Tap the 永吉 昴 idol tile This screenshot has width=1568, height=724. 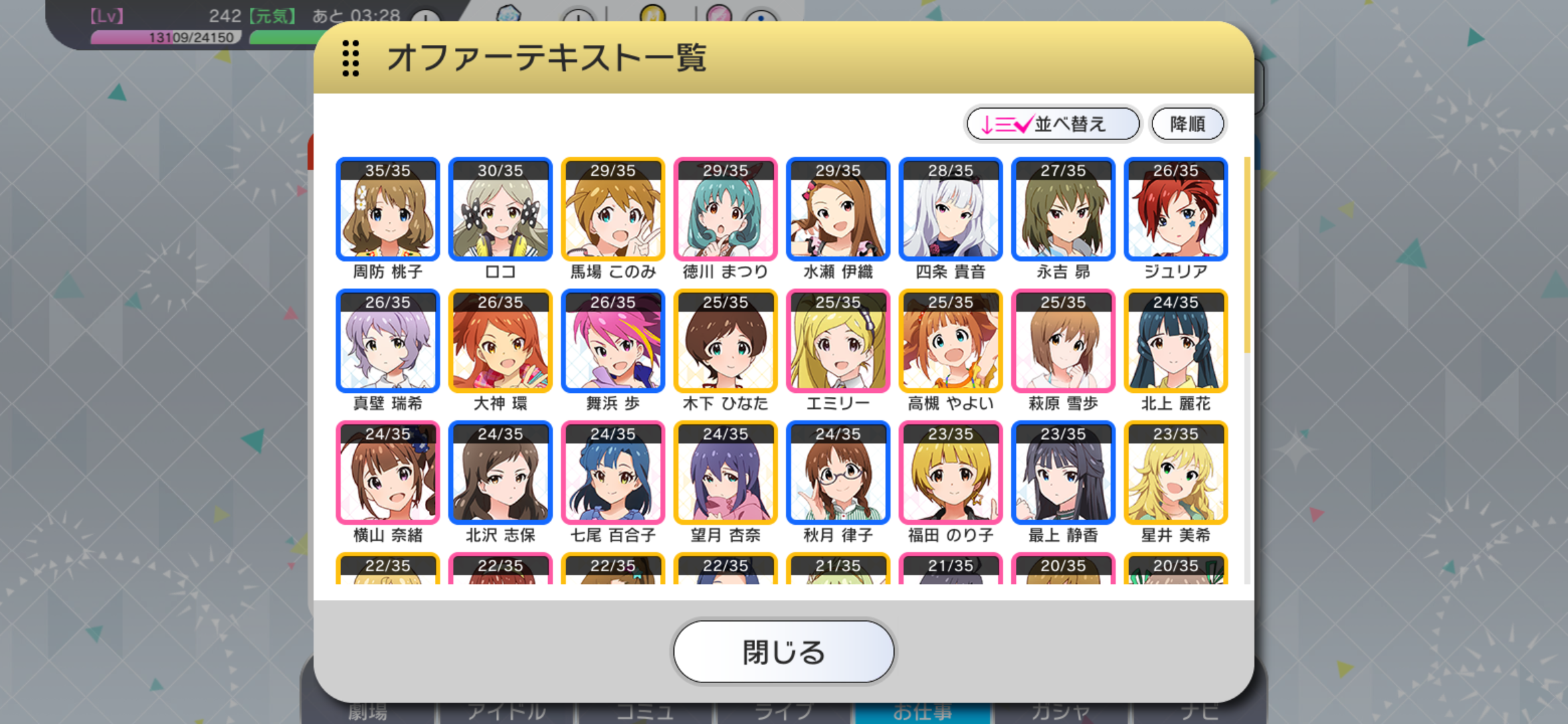pos(1063,210)
